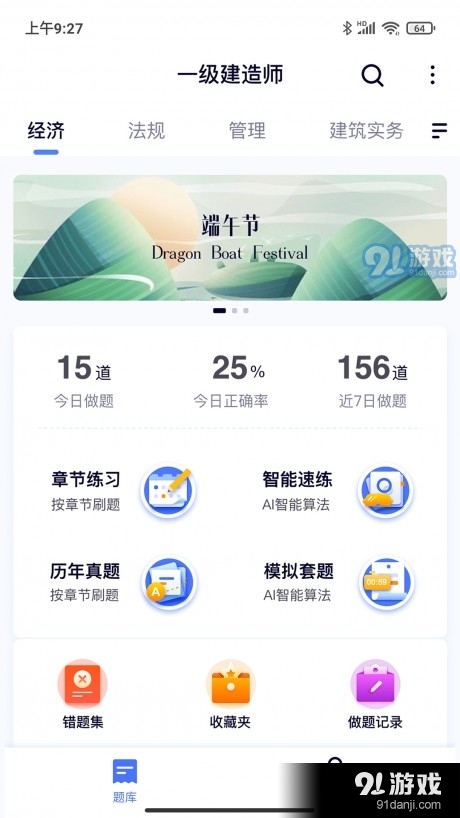Tap the 题库 bottom navigation tab

coord(125,781)
